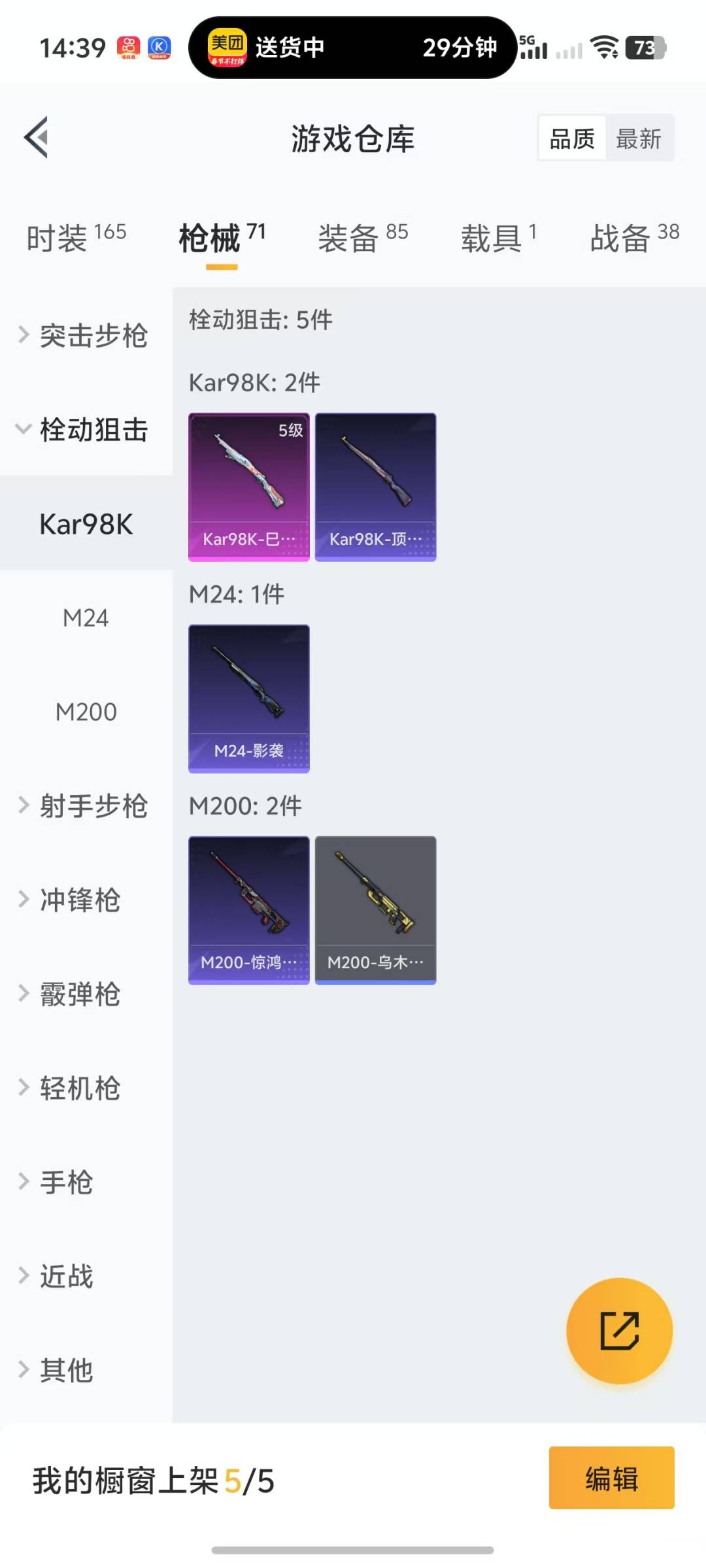Open the 载具 tab
Image resolution: width=706 pixels, height=1568 pixels.
click(498, 238)
